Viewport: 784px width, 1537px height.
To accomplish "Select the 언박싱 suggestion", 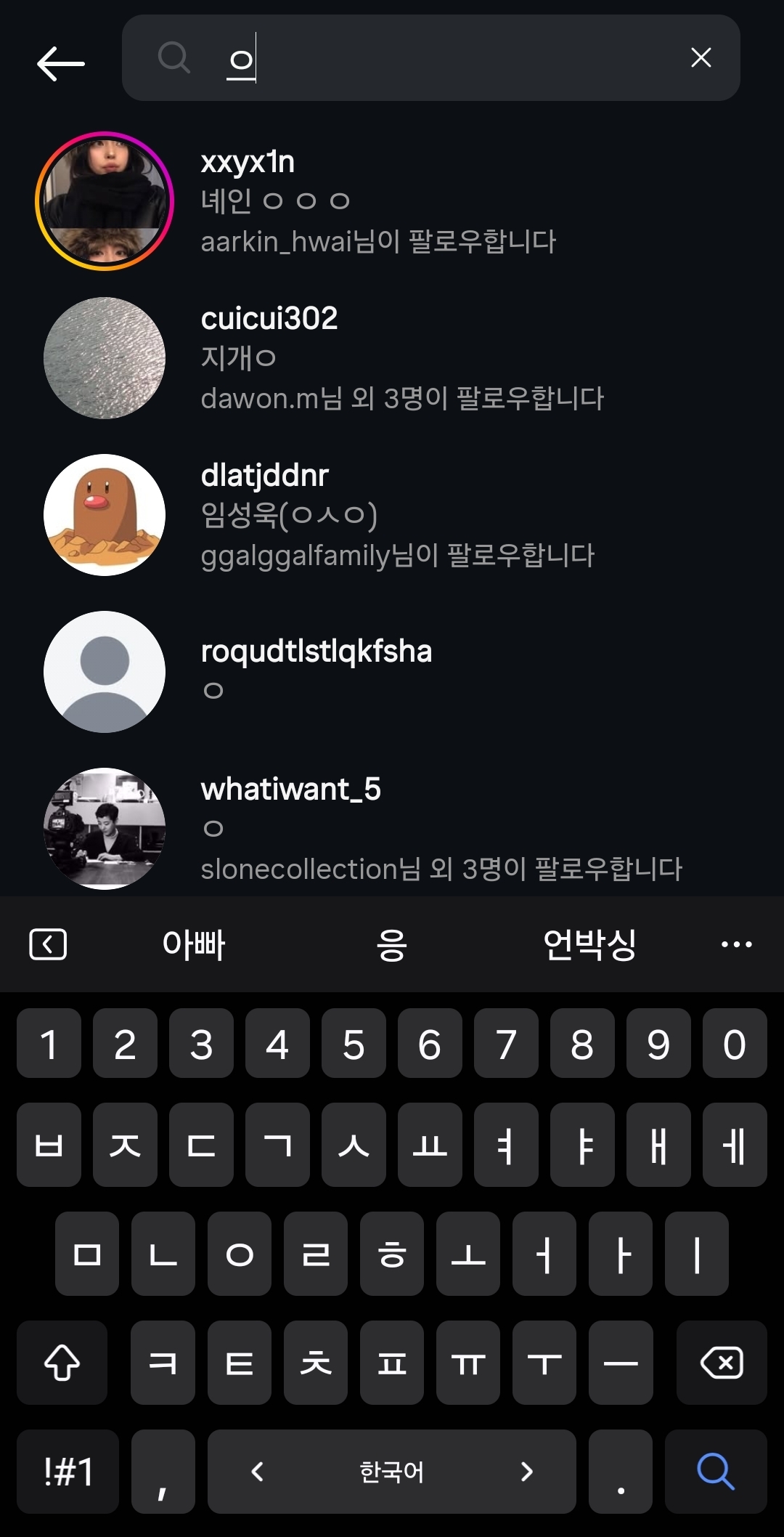I will 591,944.
